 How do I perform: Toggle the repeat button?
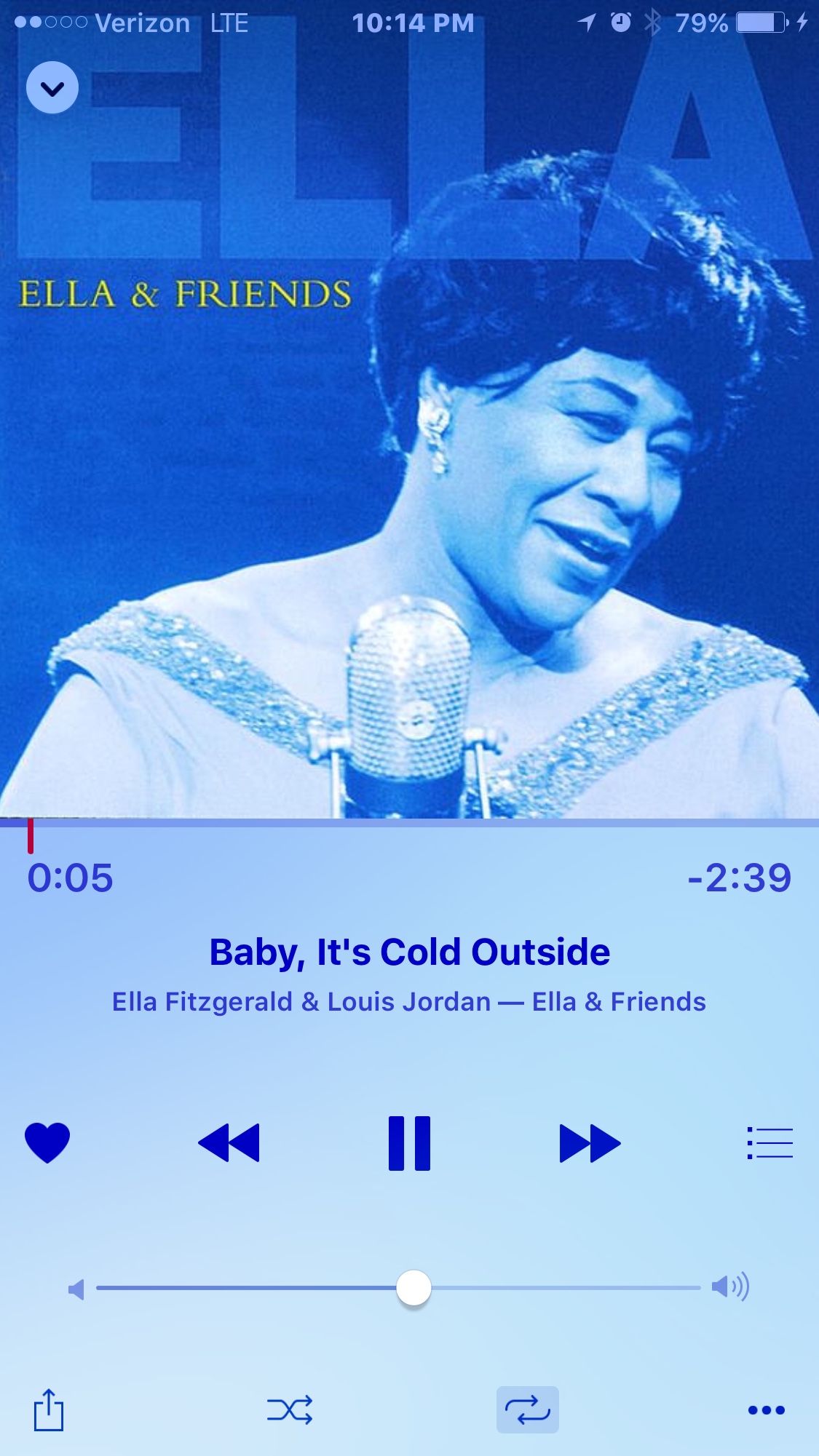[x=528, y=1409]
